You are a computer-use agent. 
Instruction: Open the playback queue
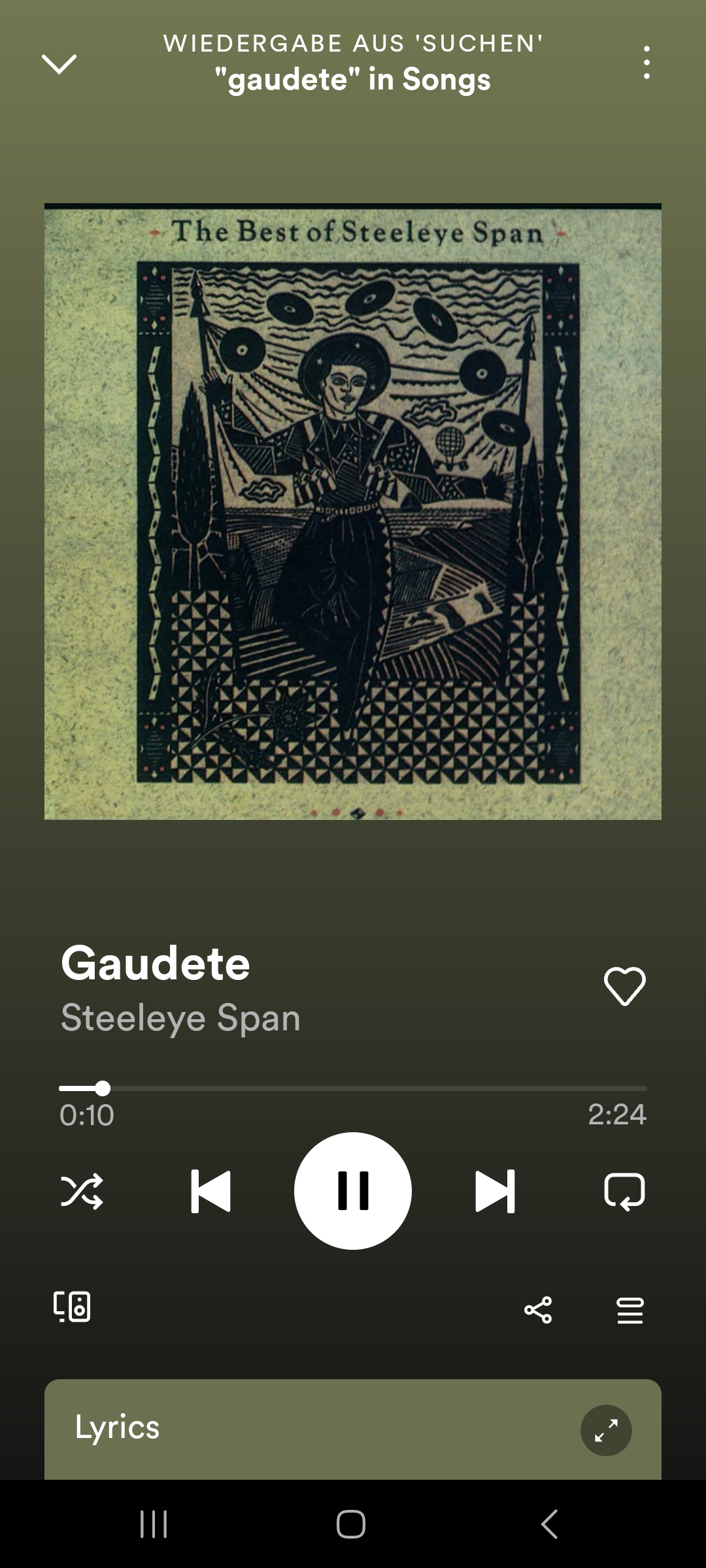tap(630, 1310)
